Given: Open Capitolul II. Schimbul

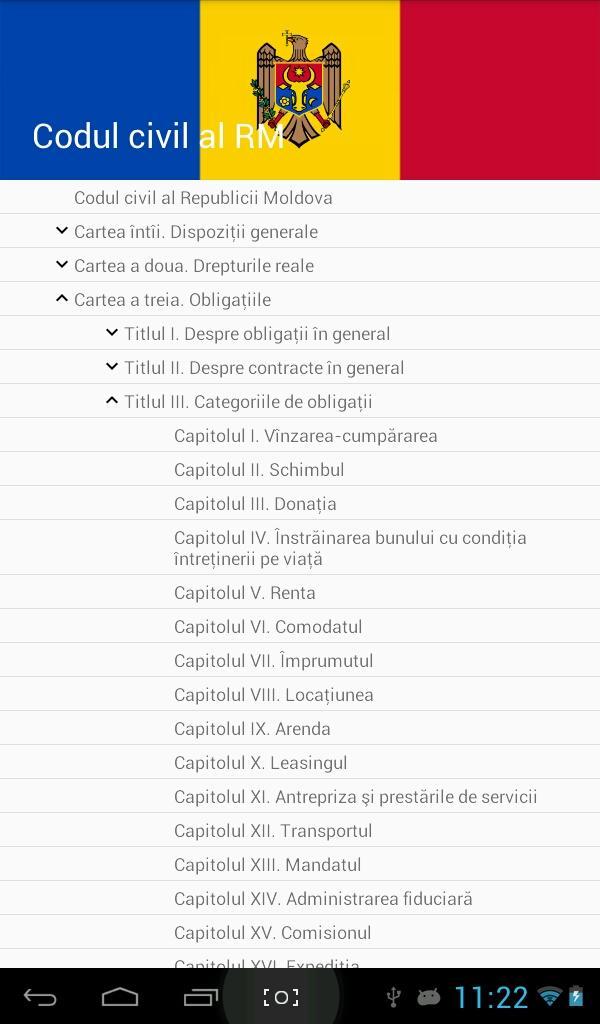Looking at the screenshot, I should 259,470.
